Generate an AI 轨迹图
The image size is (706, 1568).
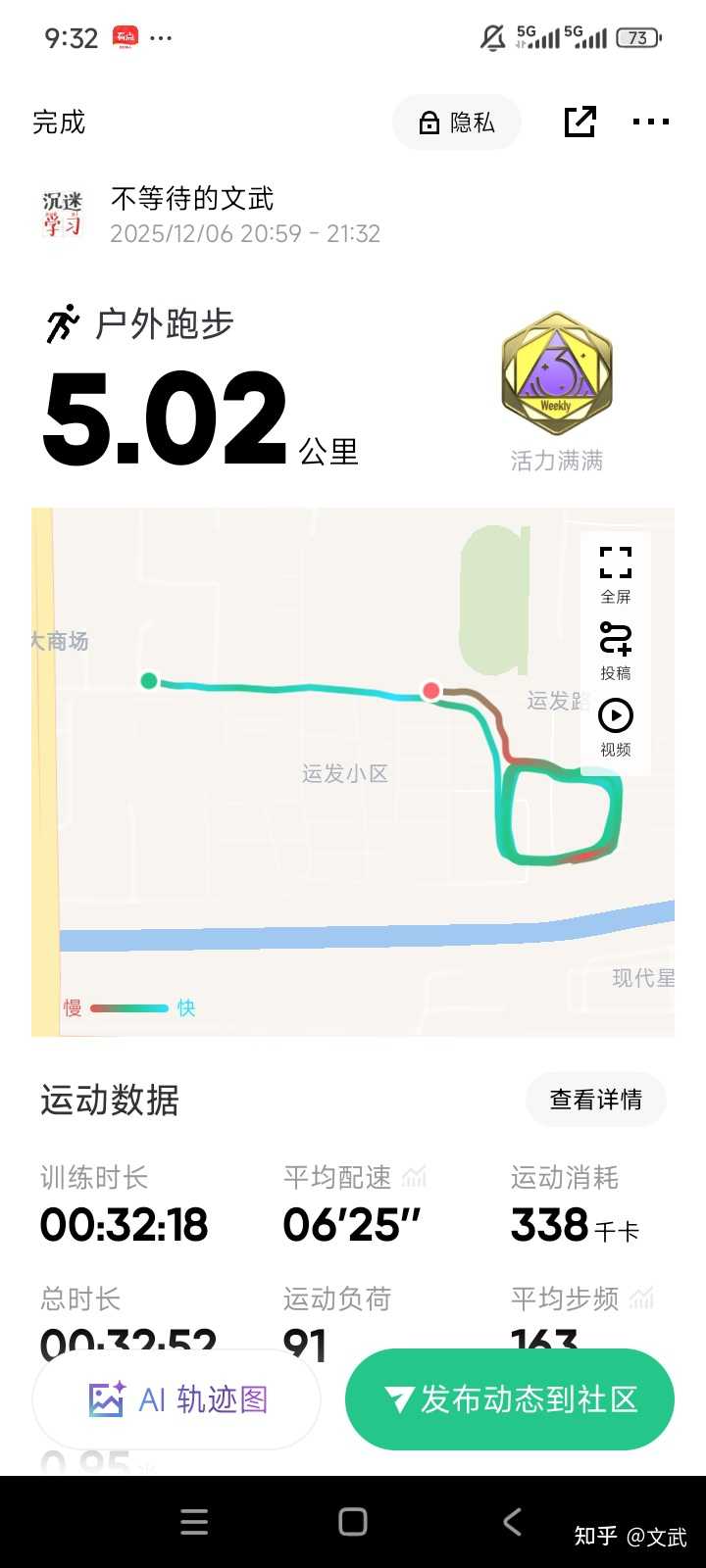coord(177,1399)
